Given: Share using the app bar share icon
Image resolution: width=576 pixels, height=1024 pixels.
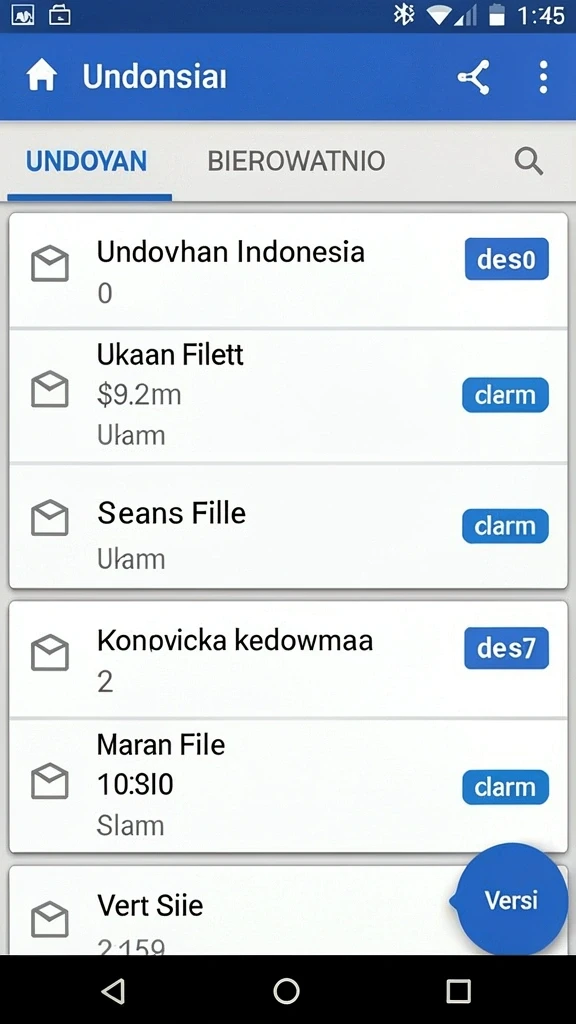Looking at the screenshot, I should click(x=473, y=77).
